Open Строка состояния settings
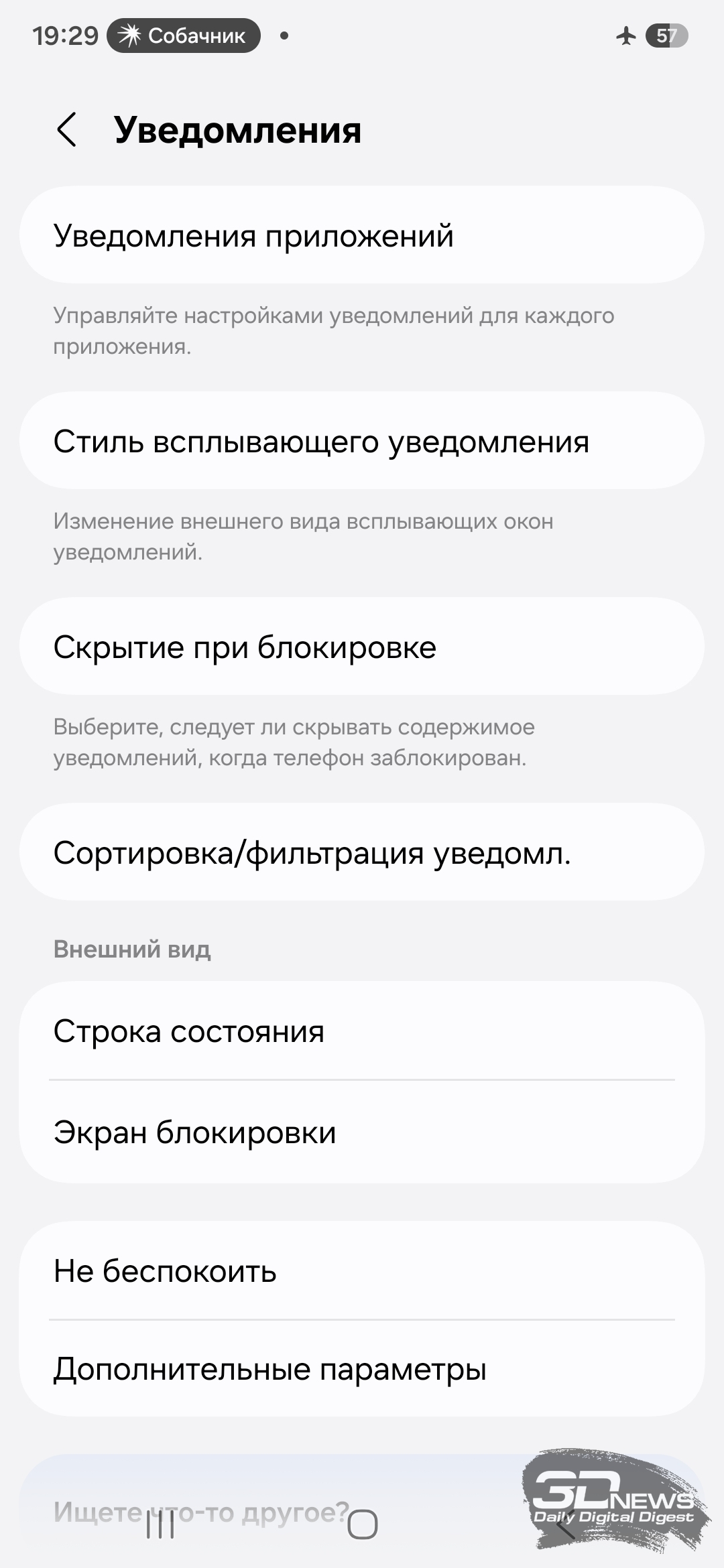724x1568 pixels. point(362,1031)
